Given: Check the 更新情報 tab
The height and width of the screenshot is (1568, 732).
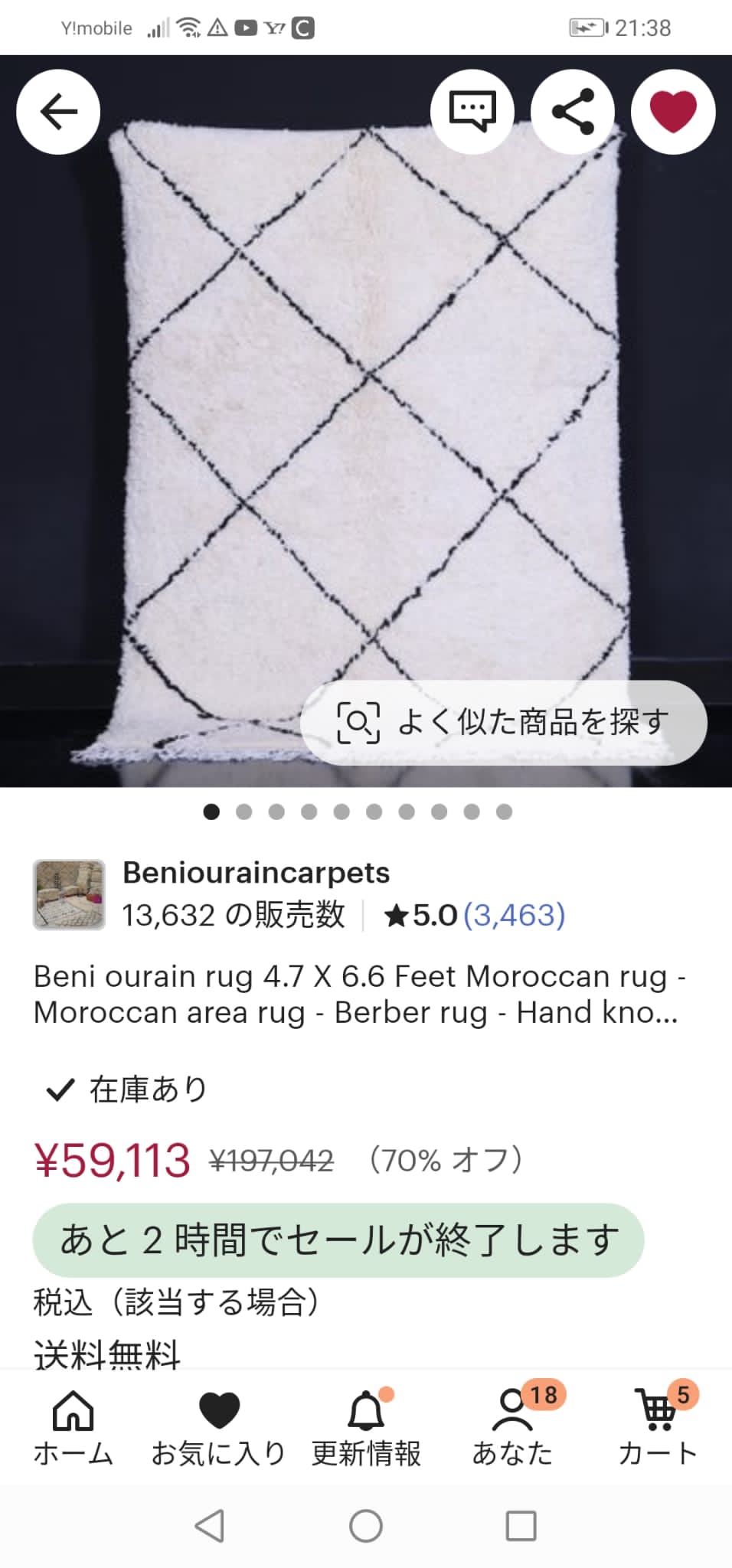Looking at the screenshot, I should [x=366, y=1427].
